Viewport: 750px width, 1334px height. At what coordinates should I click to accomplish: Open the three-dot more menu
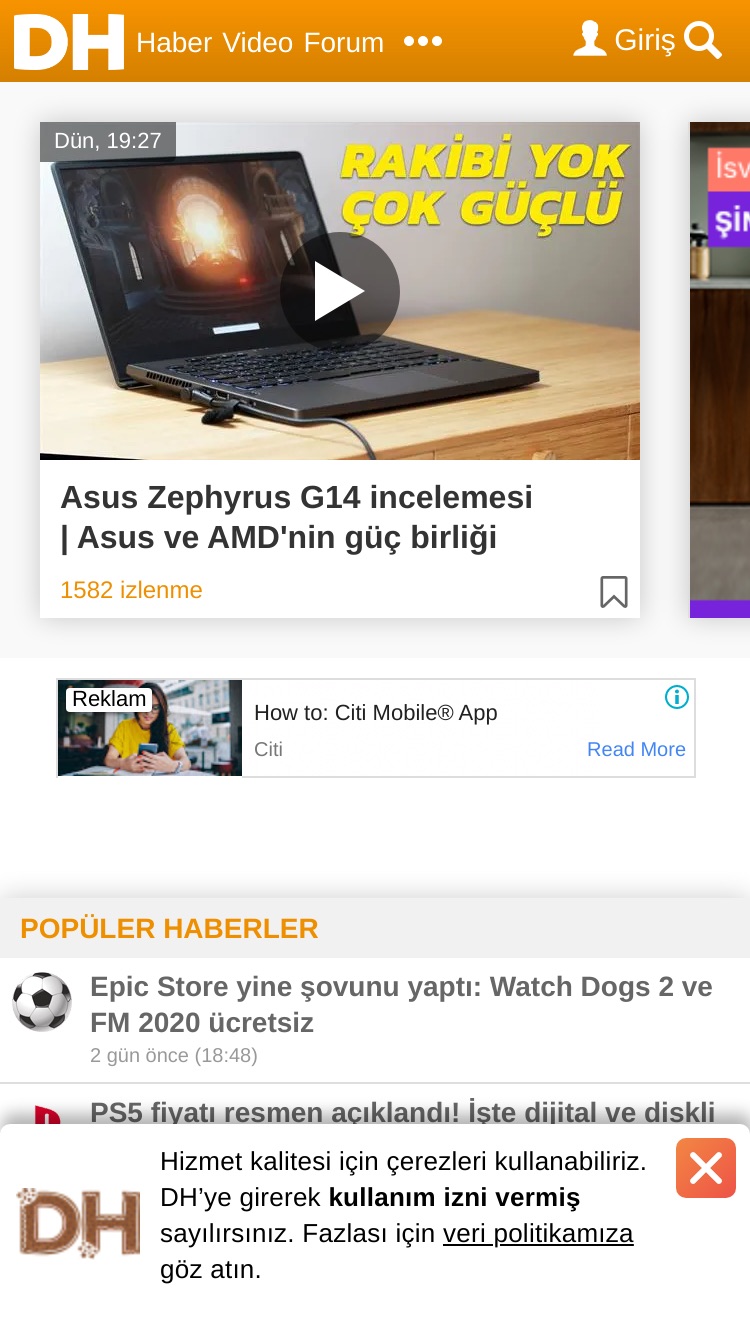tap(423, 42)
